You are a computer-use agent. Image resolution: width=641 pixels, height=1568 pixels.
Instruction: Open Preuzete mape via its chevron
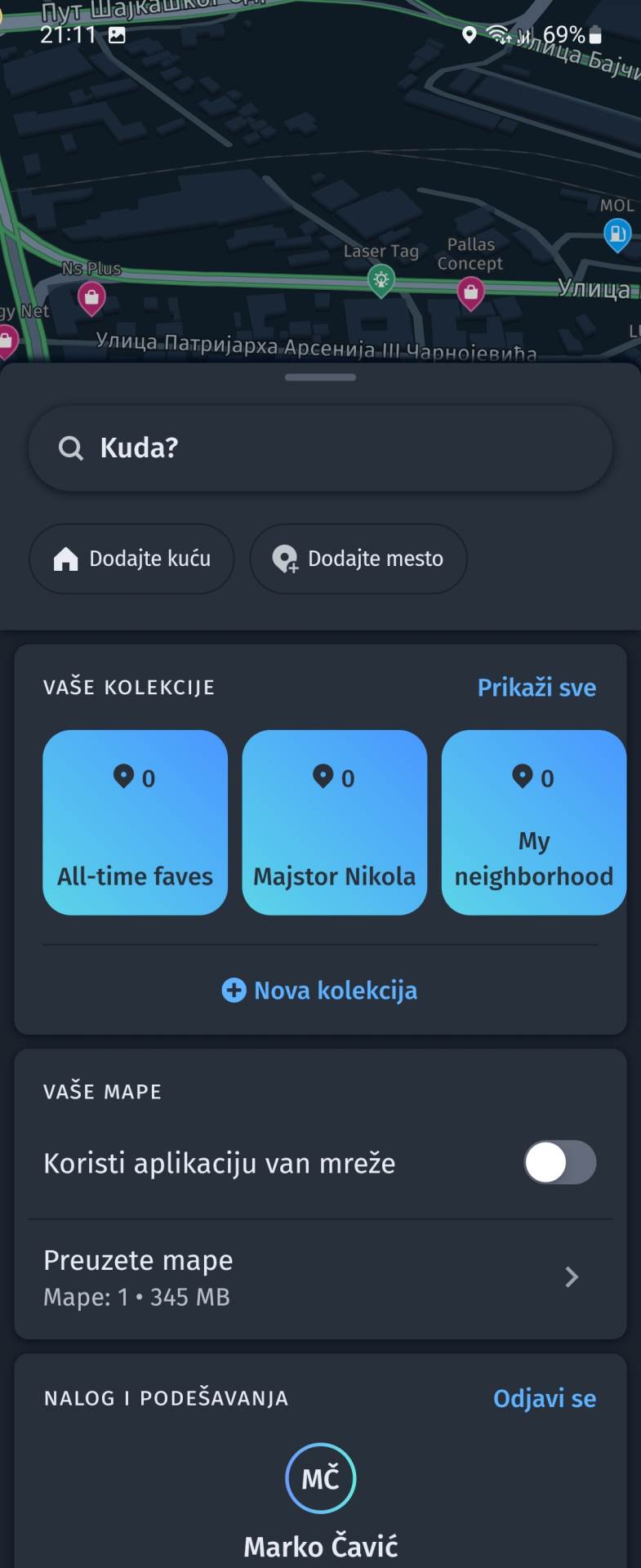coord(572,1276)
